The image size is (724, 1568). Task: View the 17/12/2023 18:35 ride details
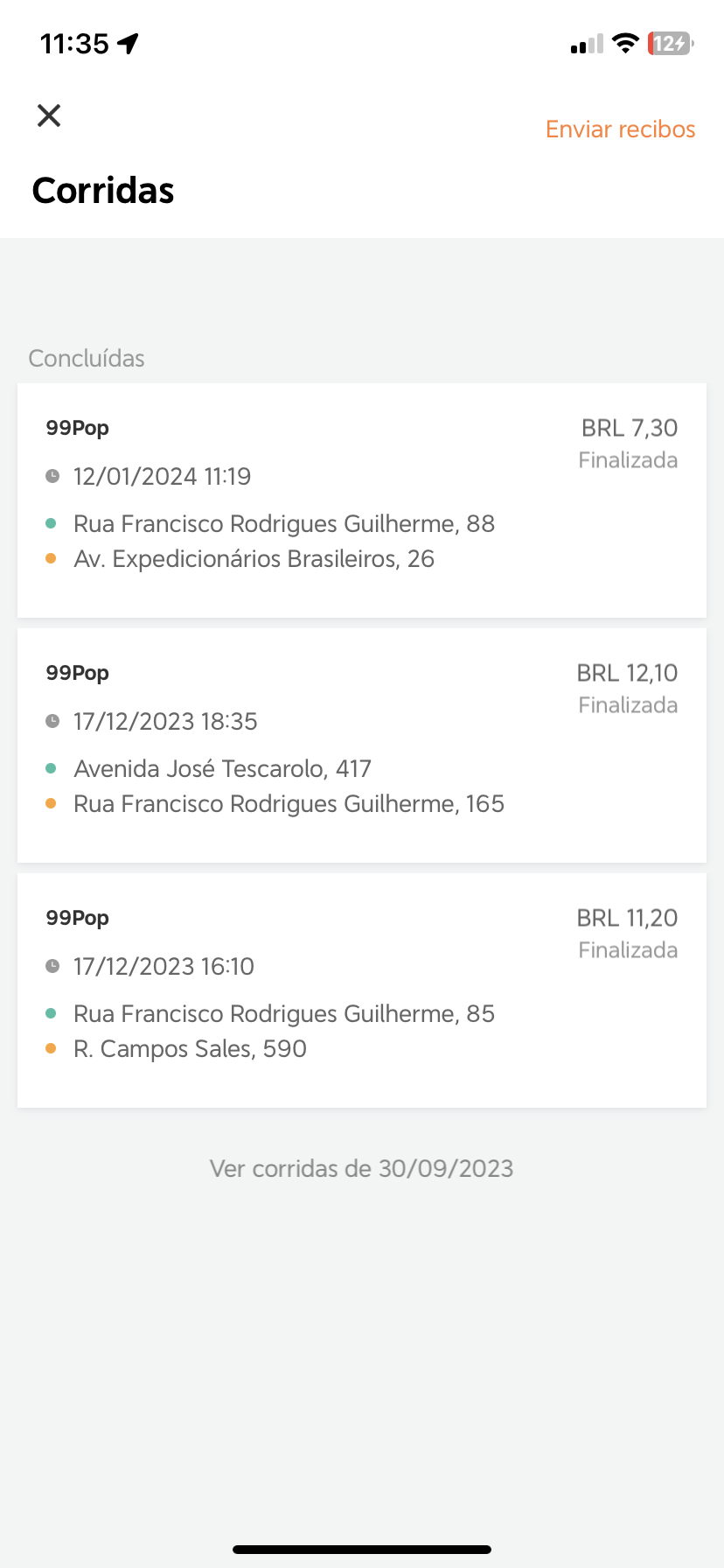pyautogui.click(x=362, y=745)
